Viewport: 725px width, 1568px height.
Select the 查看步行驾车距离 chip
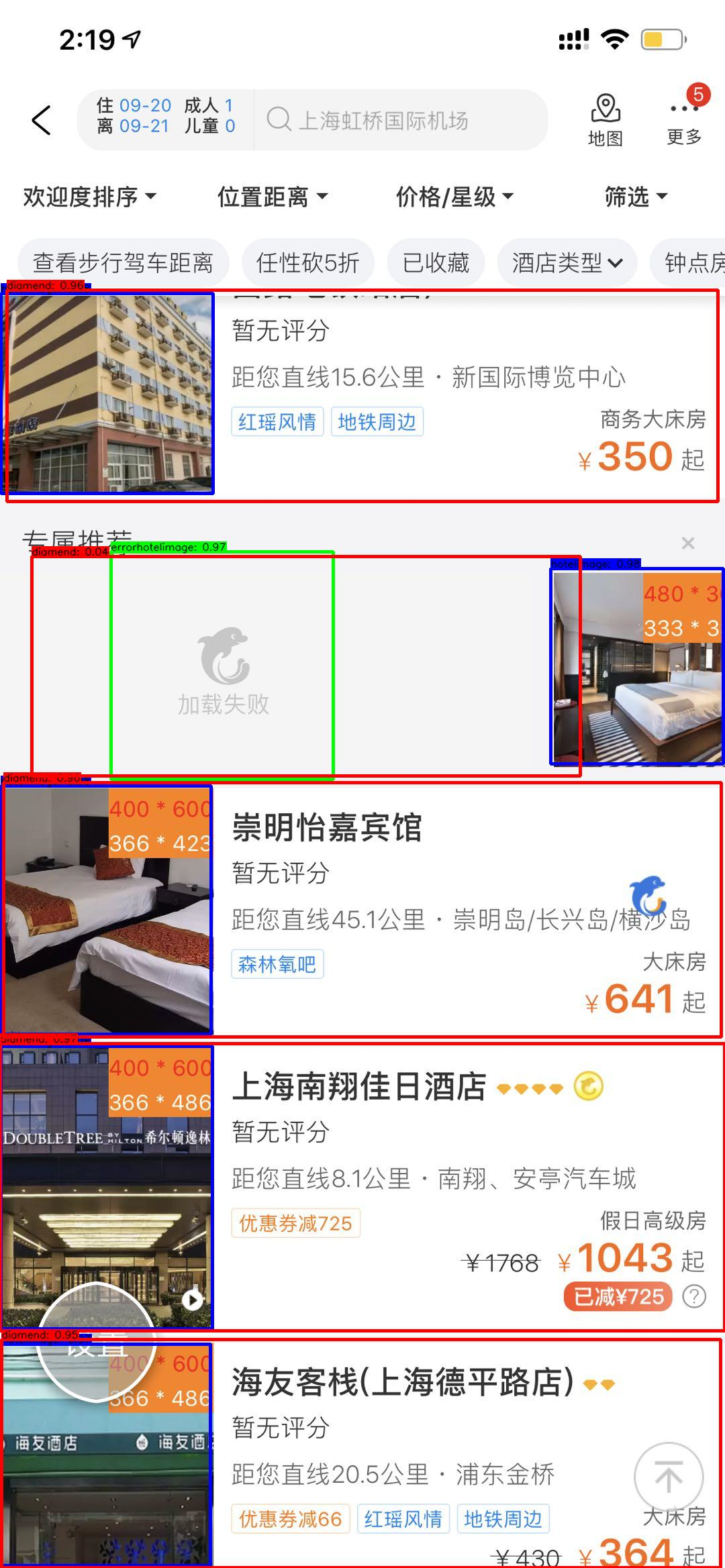(x=123, y=262)
